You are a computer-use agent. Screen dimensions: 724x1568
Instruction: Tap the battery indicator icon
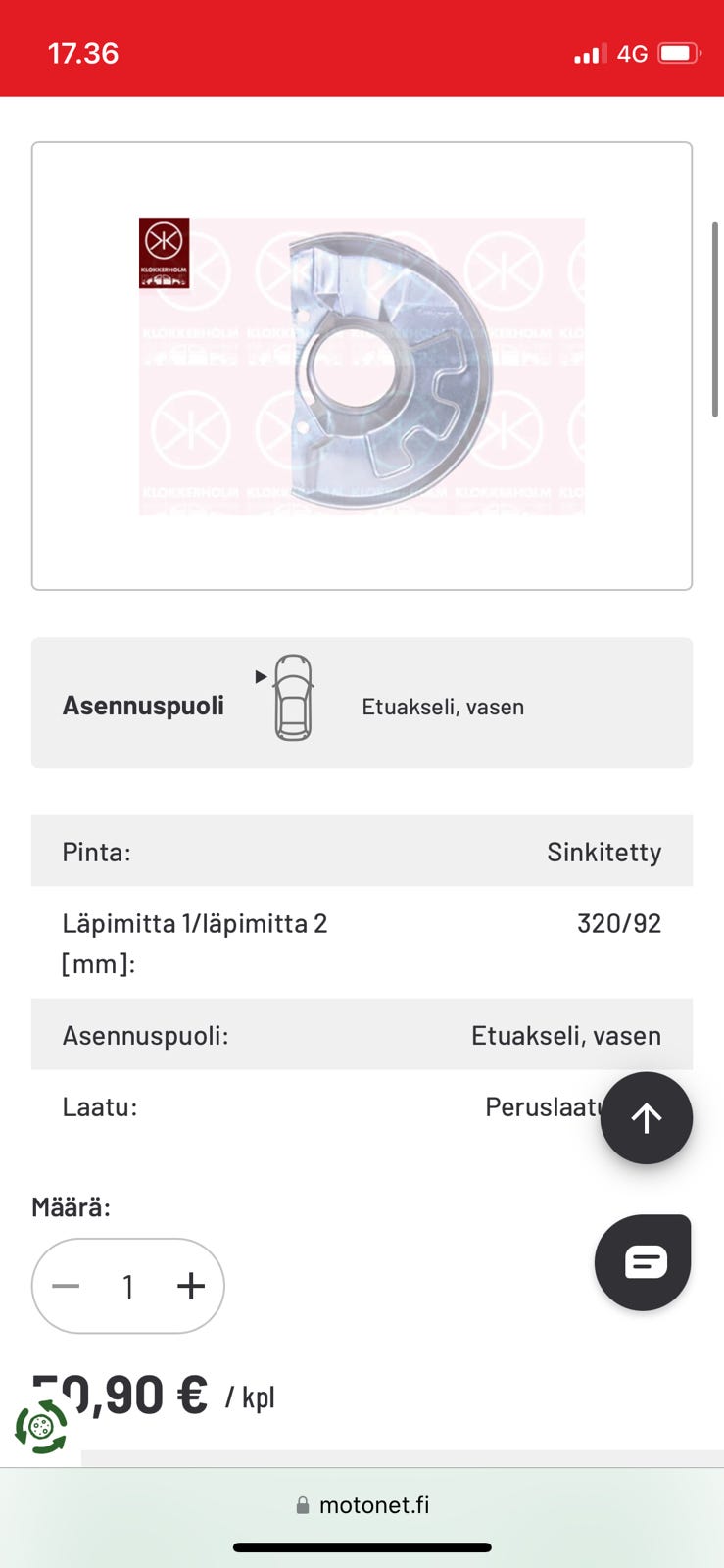(680, 54)
